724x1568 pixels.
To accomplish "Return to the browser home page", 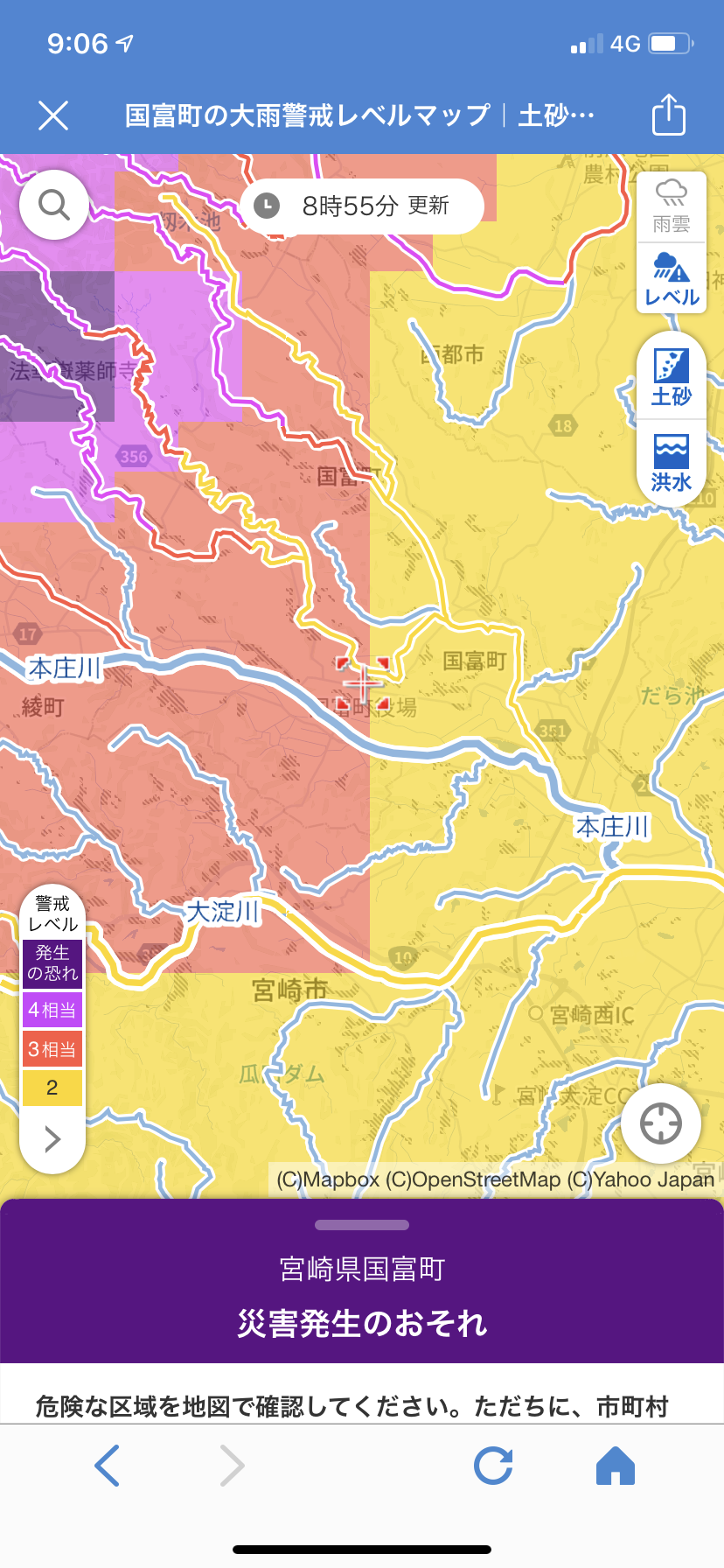I will [616, 1466].
